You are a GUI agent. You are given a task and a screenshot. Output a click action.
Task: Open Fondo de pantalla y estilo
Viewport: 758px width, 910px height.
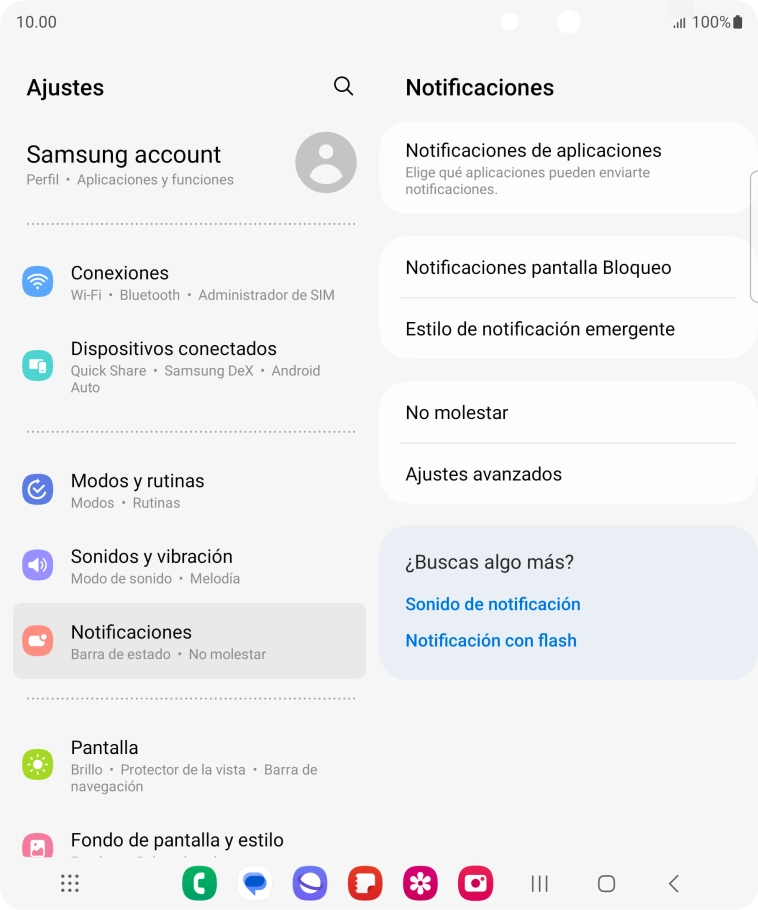point(190,842)
